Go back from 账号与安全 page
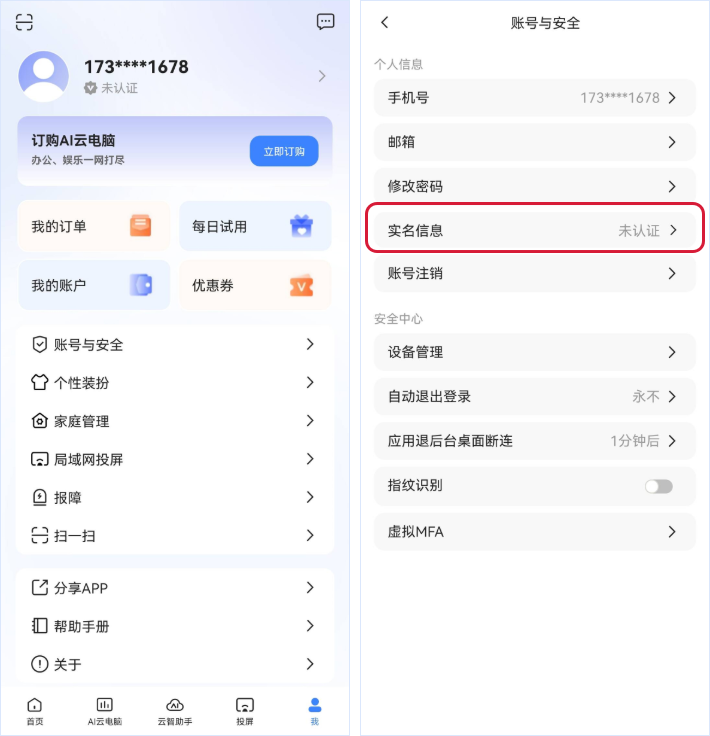The width and height of the screenshot is (710, 736). [385, 22]
